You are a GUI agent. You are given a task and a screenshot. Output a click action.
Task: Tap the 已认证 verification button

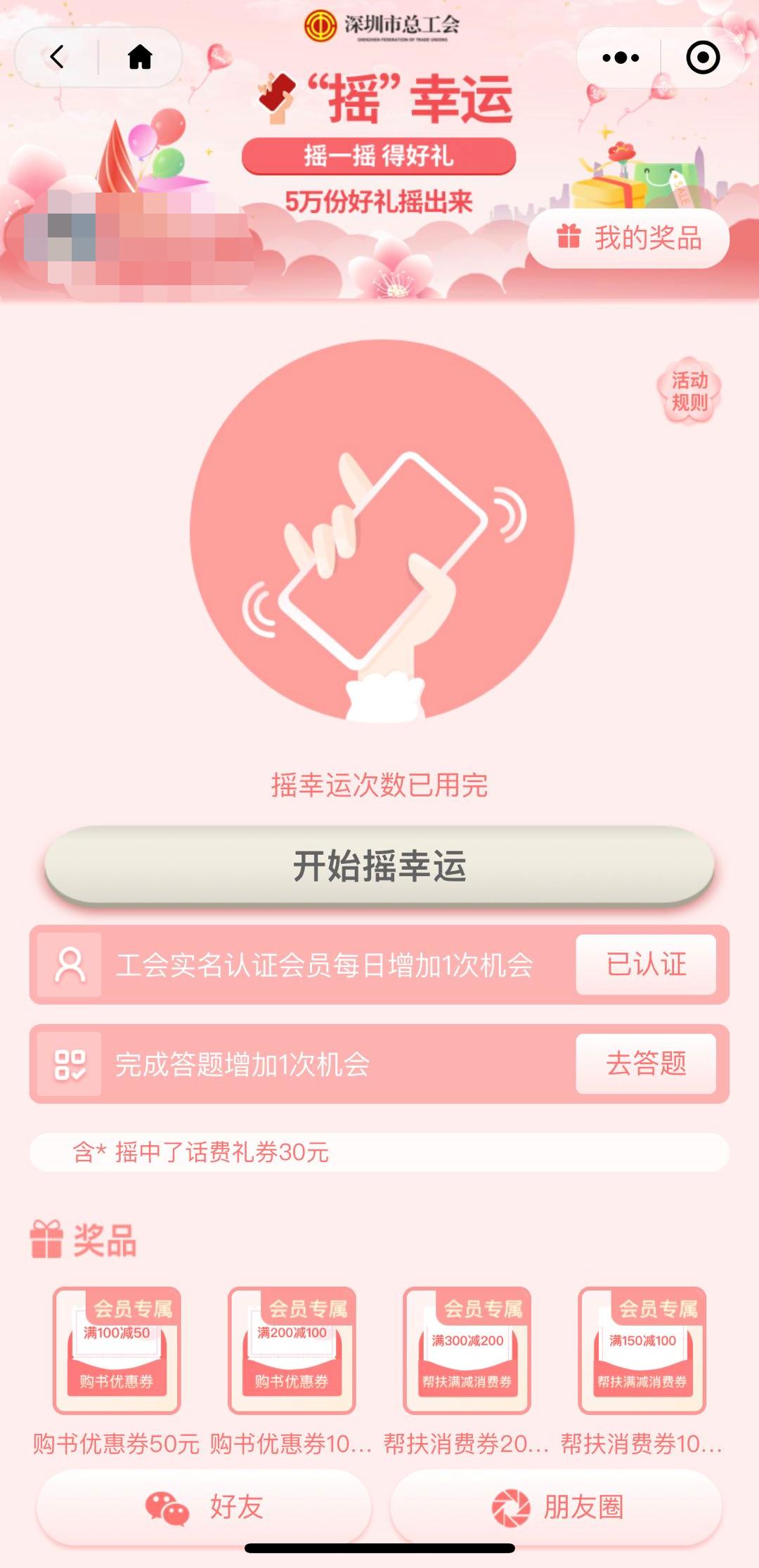[x=646, y=964]
